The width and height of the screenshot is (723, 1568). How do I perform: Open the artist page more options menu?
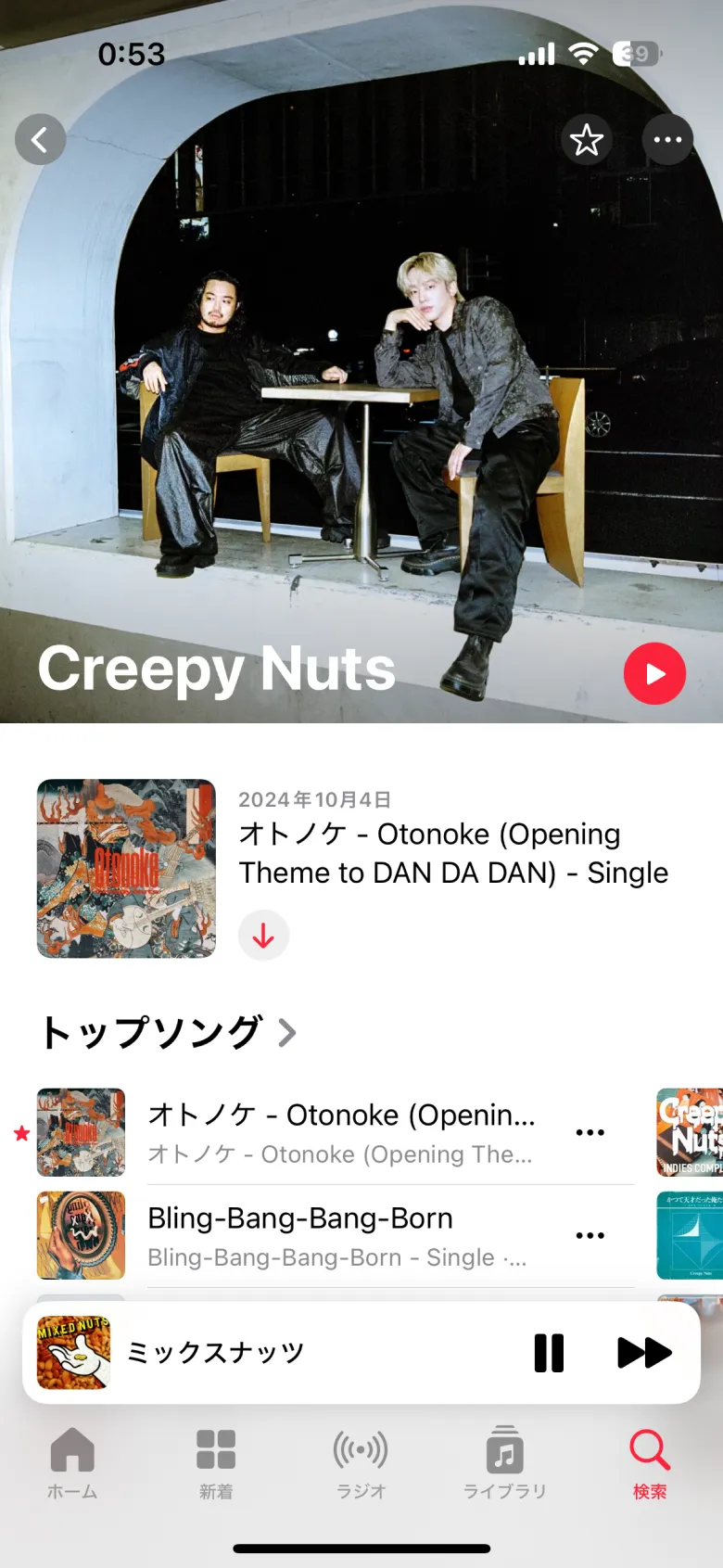(x=667, y=139)
